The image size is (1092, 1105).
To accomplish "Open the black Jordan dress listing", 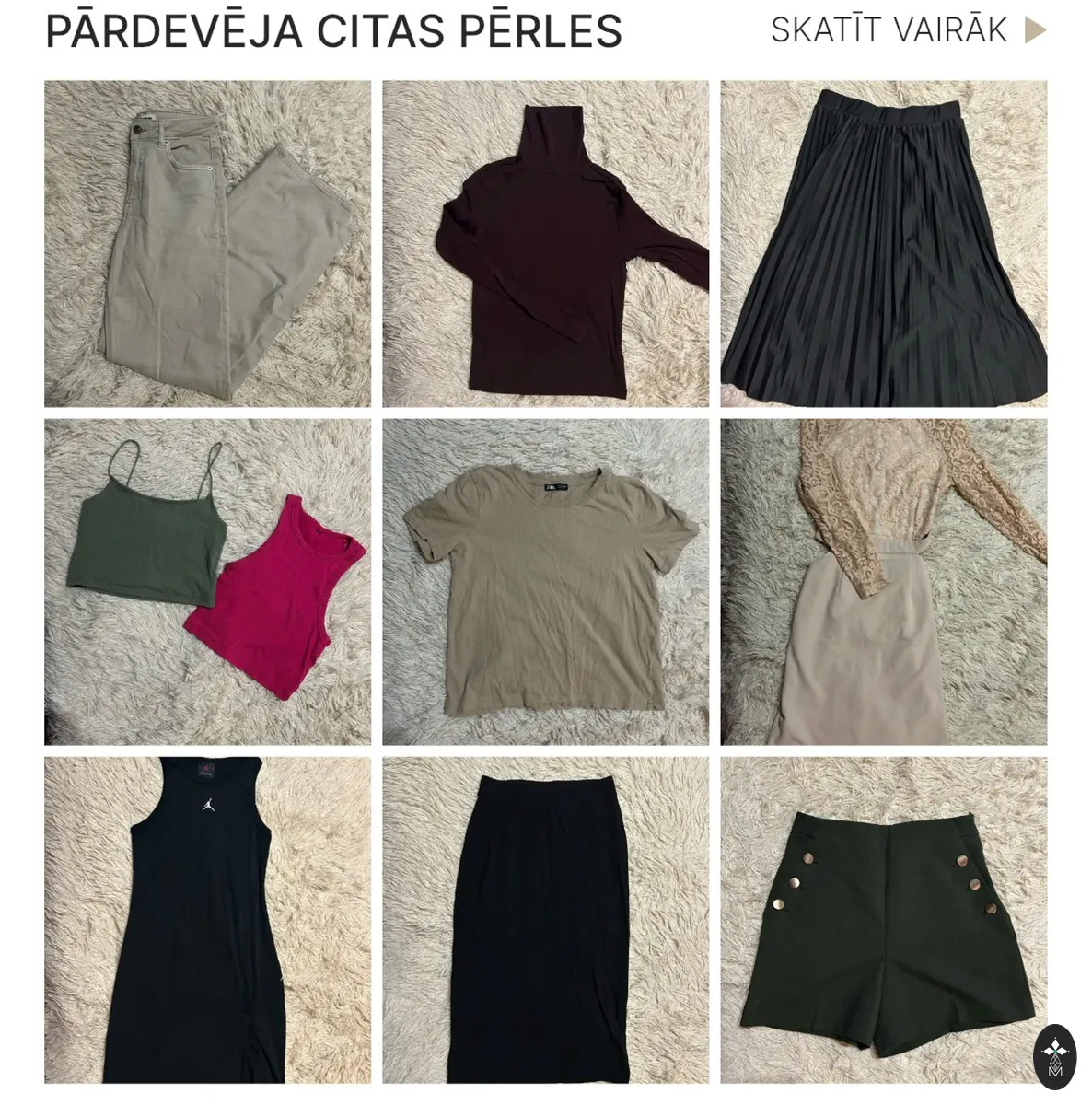I will pyautogui.click(x=207, y=920).
